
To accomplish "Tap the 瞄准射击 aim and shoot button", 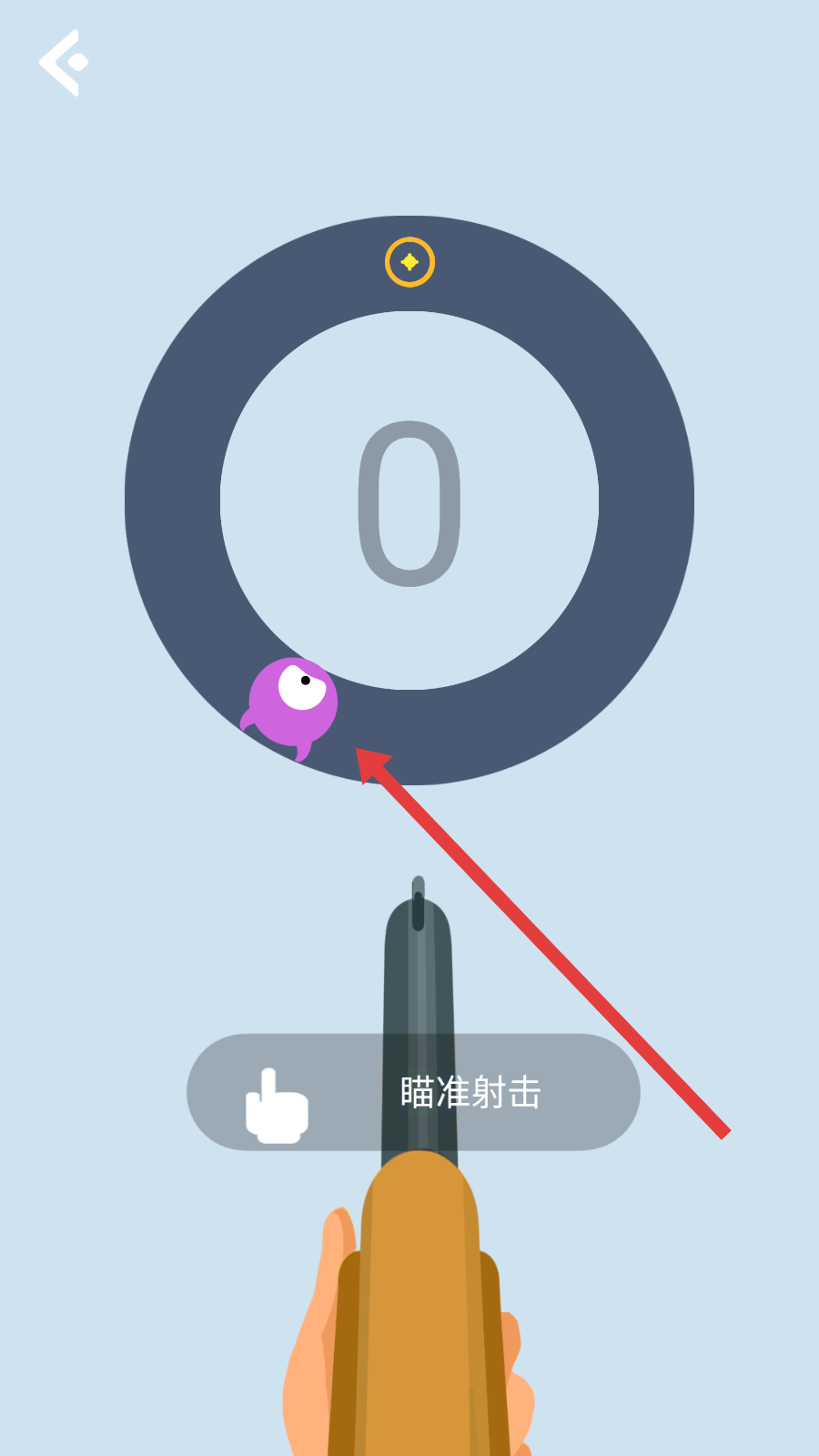I will click(413, 1092).
